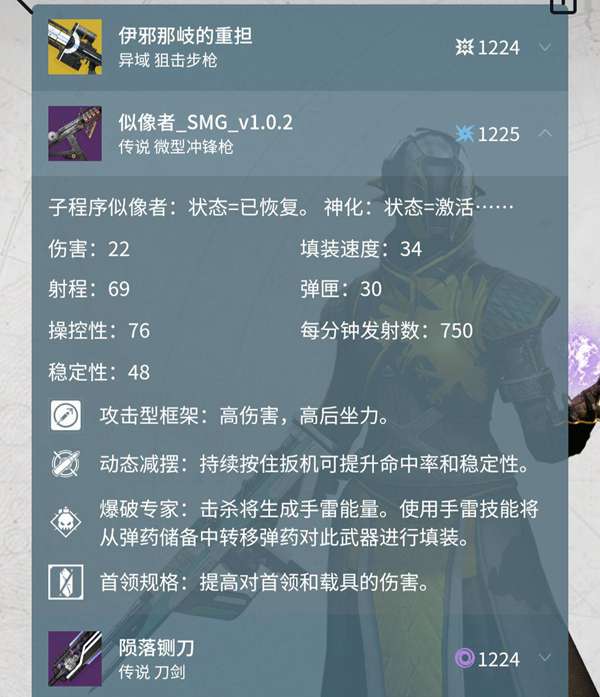This screenshot has width=600, height=697.
Task: Expand the 伊邪那岐的重担 weapon details
Action: click(545, 47)
